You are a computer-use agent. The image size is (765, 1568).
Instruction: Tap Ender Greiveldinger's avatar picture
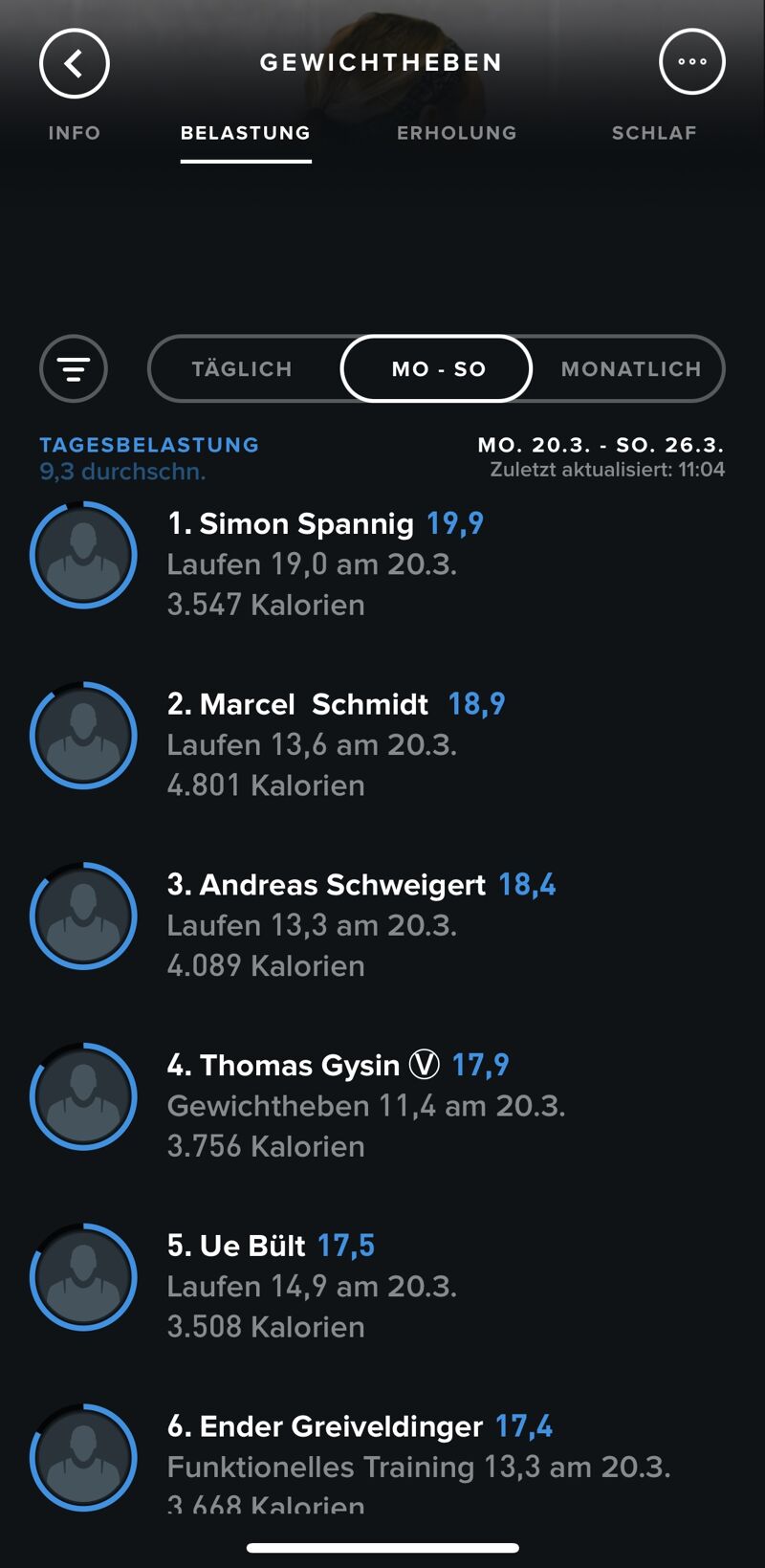(x=83, y=1457)
